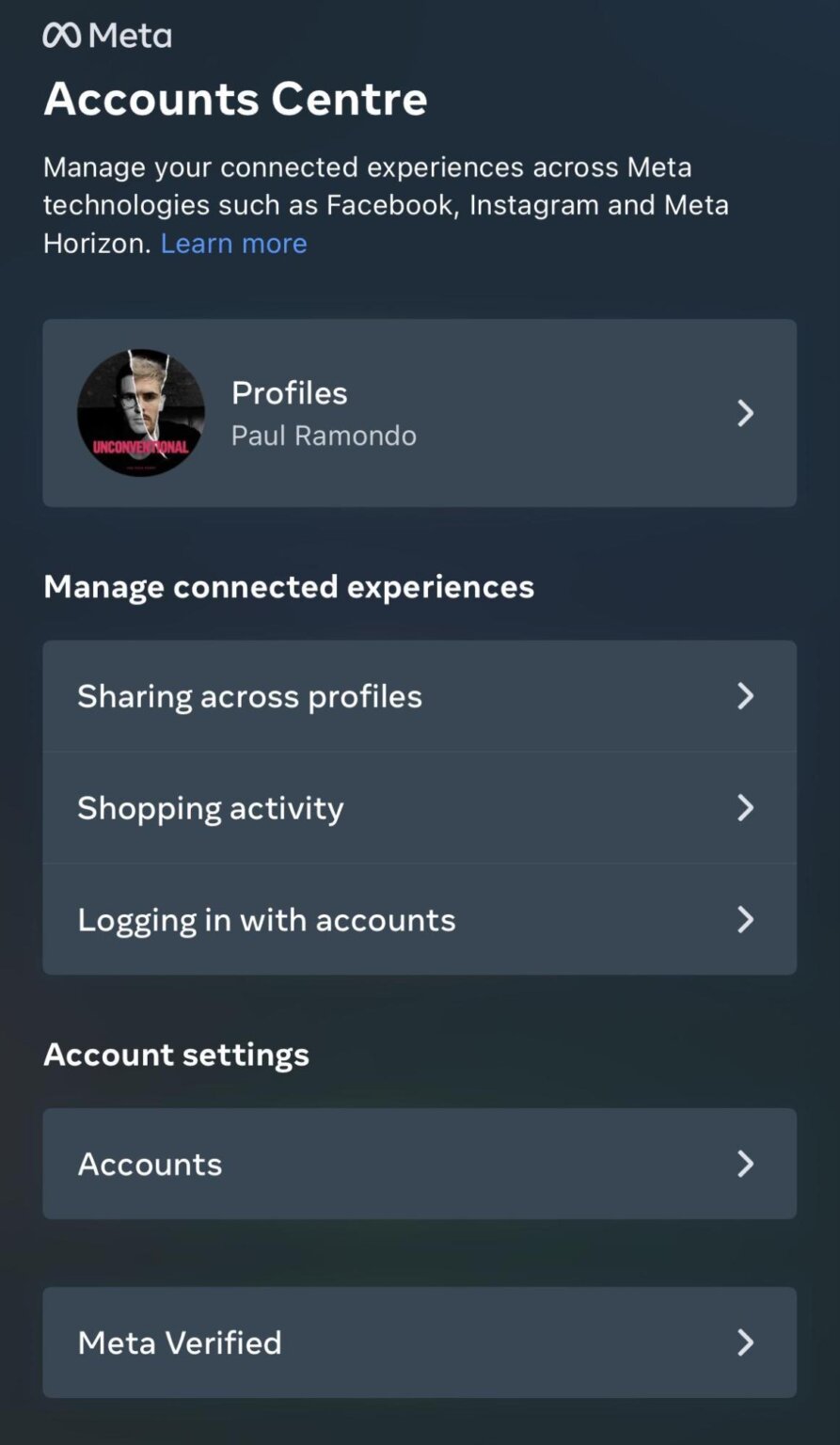Viewport: 840px width, 1445px height.
Task: Open the Shopping activity section
Action: 210,807
